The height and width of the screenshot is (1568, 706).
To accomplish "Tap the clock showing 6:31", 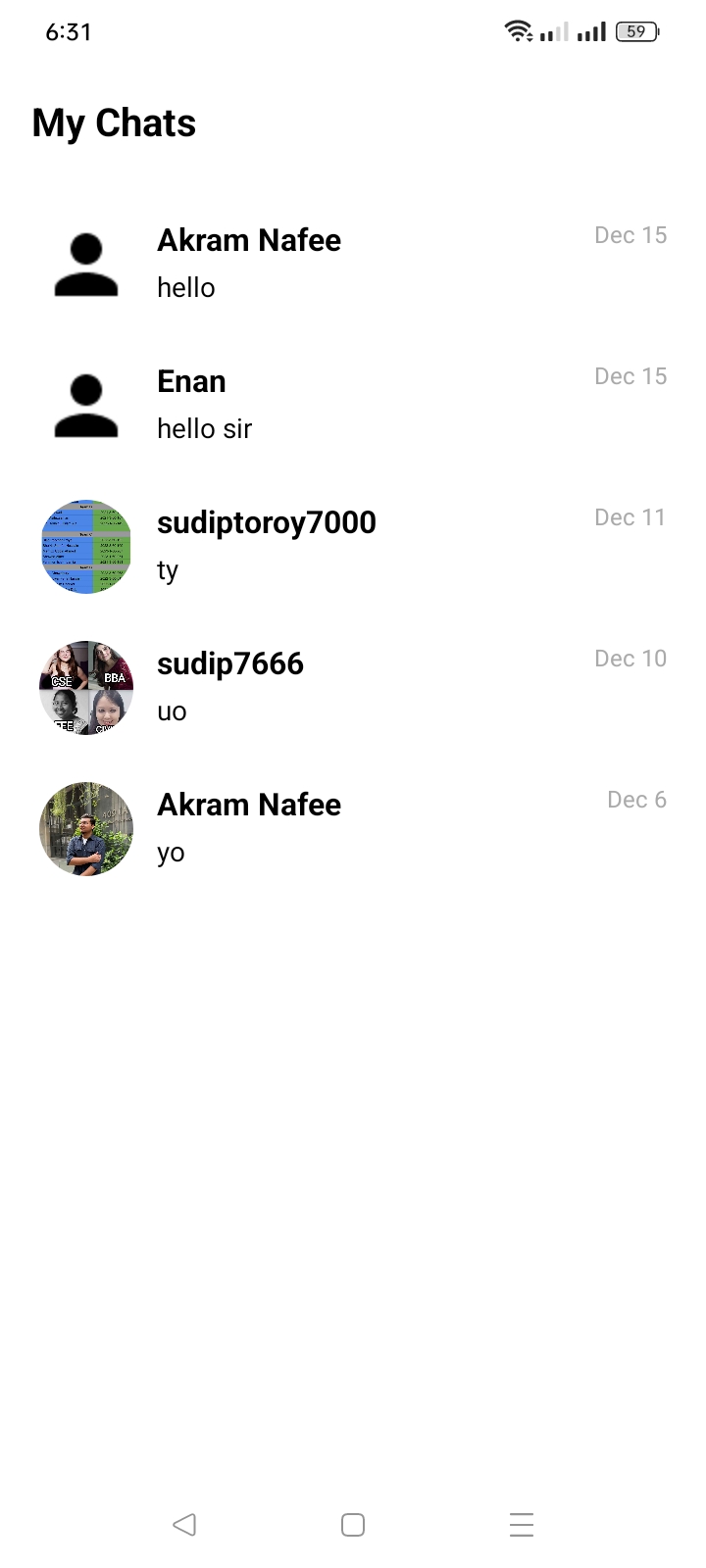I will pyautogui.click(x=69, y=31).
